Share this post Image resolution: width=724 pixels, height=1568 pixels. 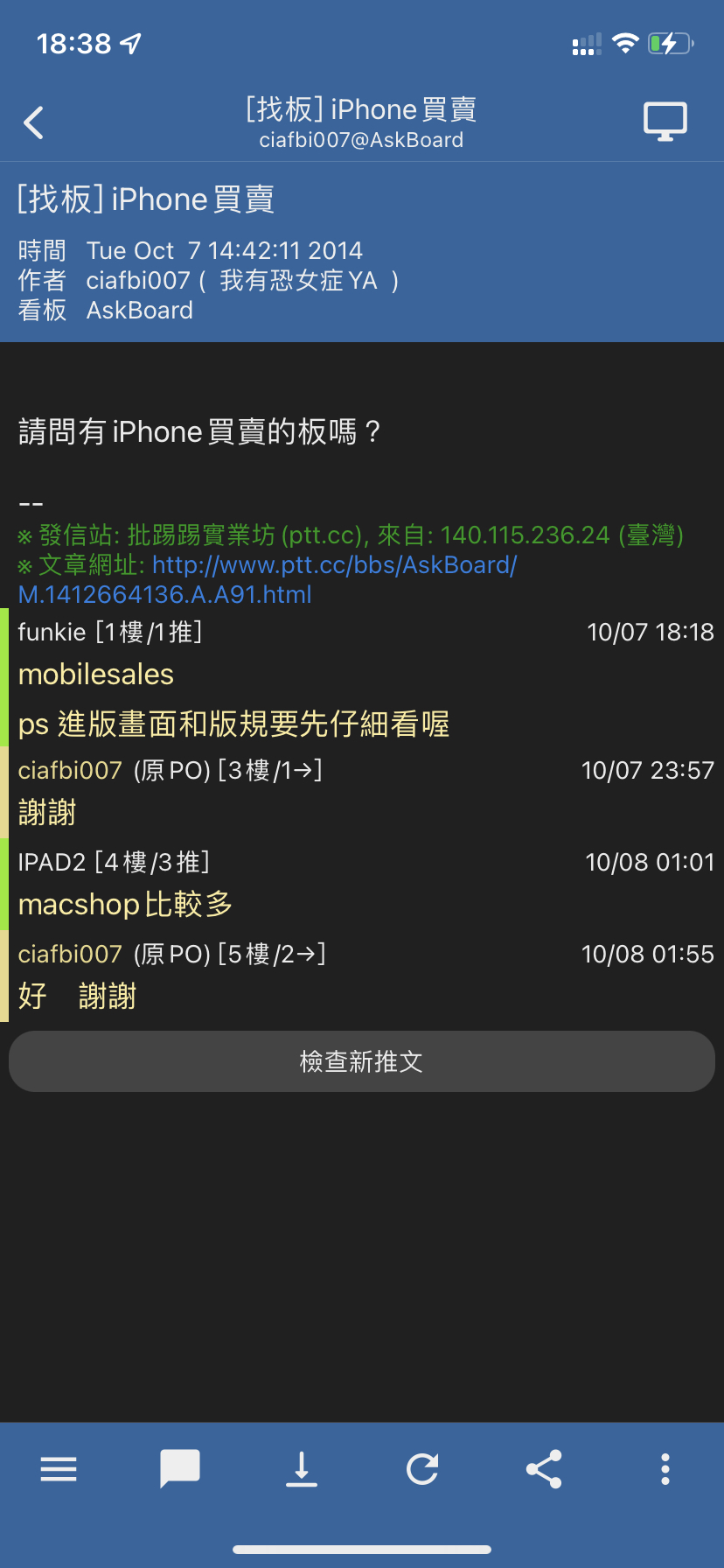point(543,1469)
